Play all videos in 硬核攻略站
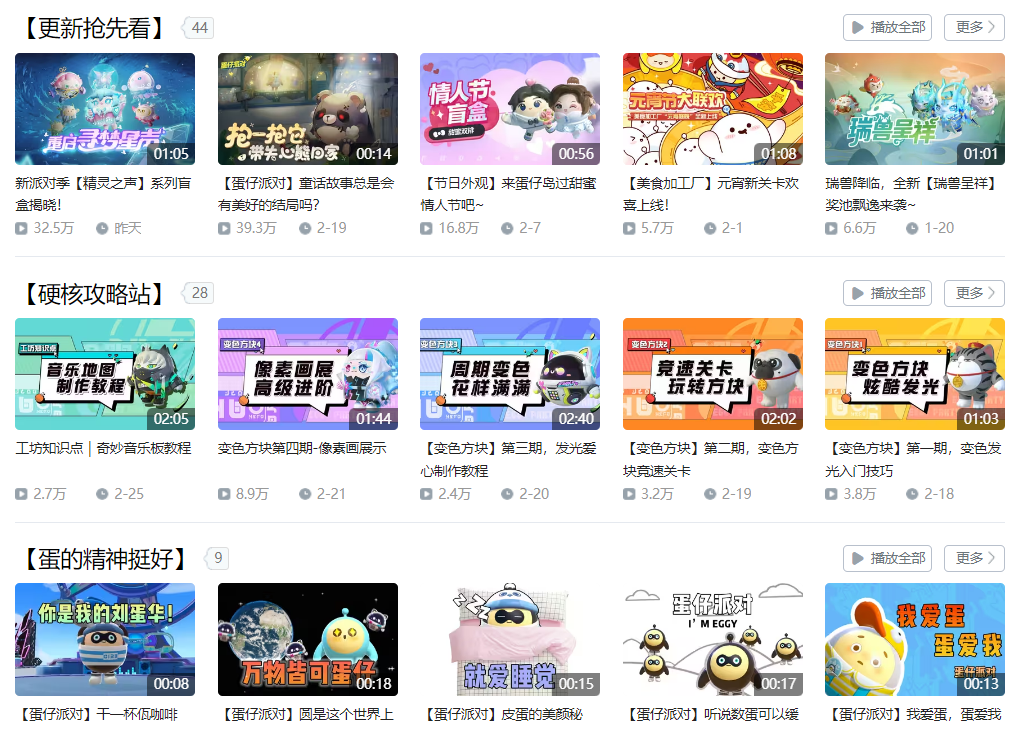The image size is (1023, 729). point(887,293)
